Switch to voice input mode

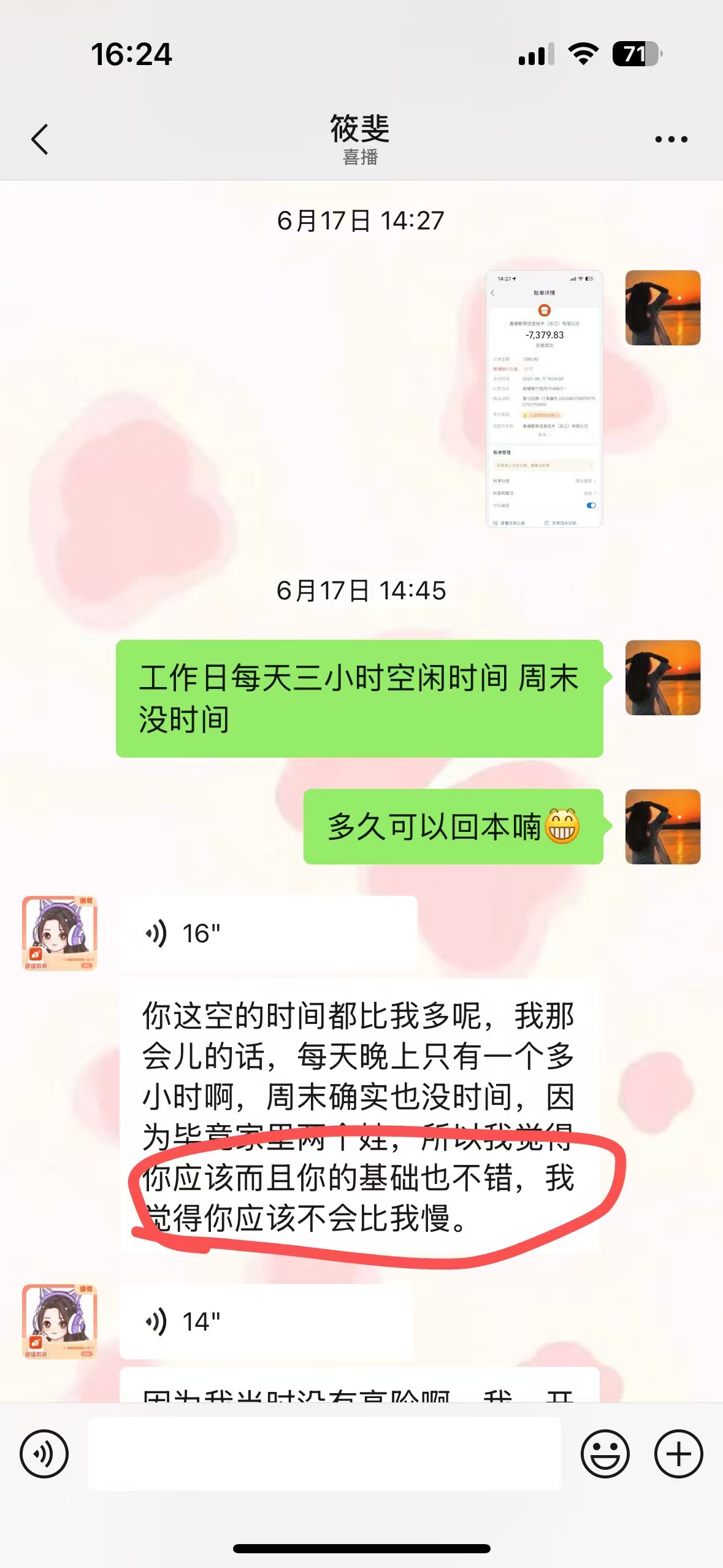pos(44,1453)
